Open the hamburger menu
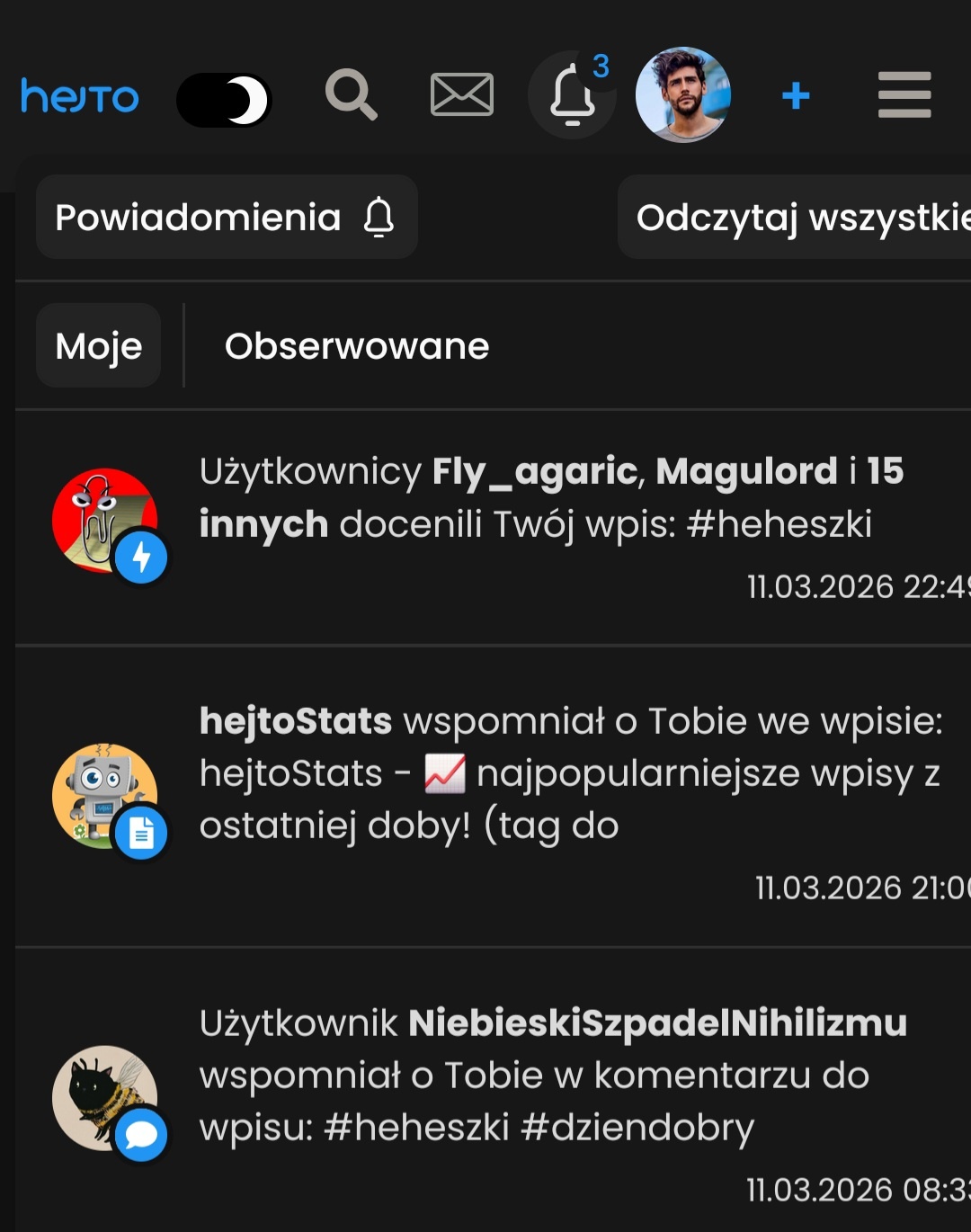The image size is (971, 1232). [904, 94]
